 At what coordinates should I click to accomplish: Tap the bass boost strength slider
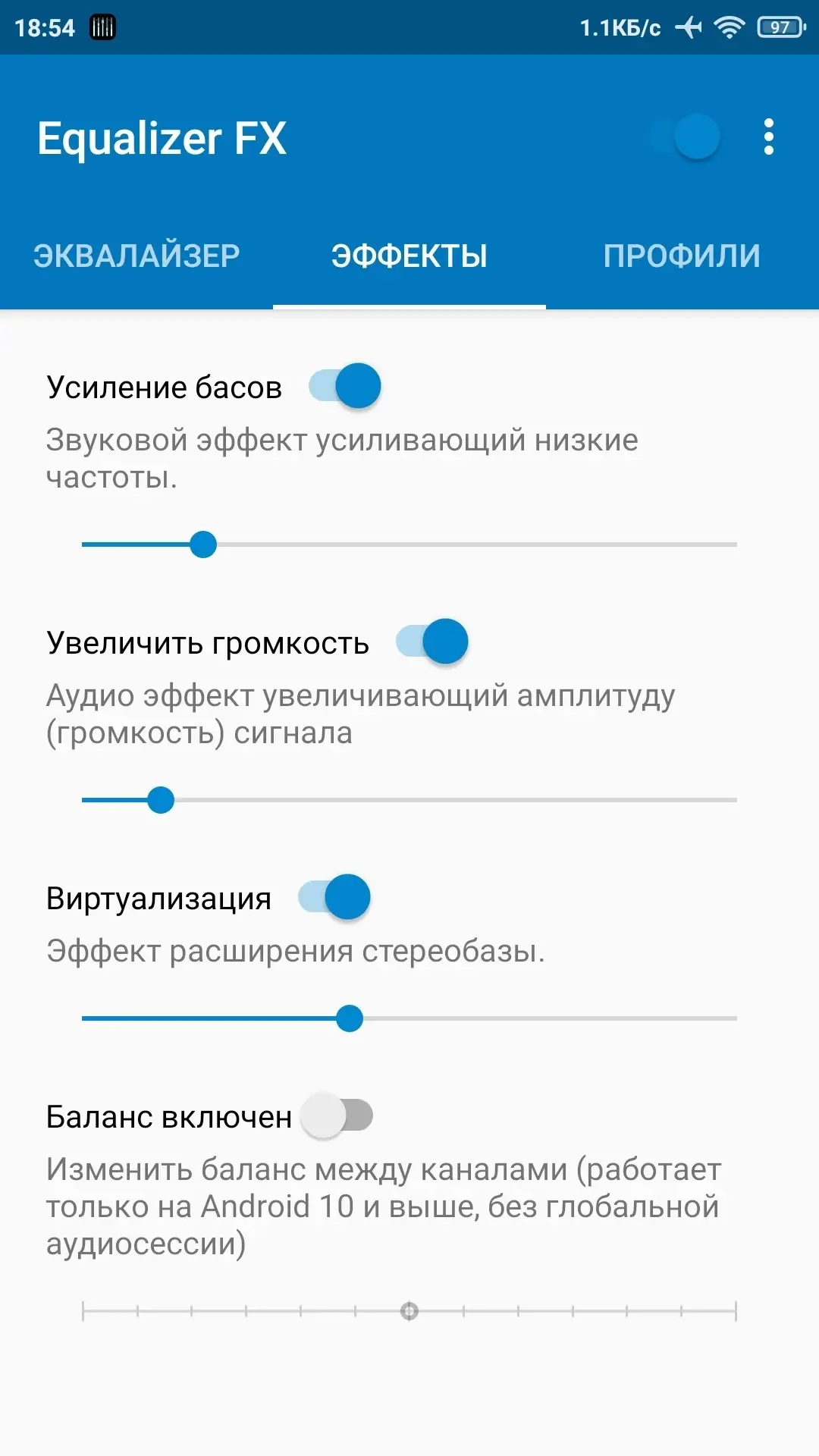pyautogui.click(x=409, y=544)
